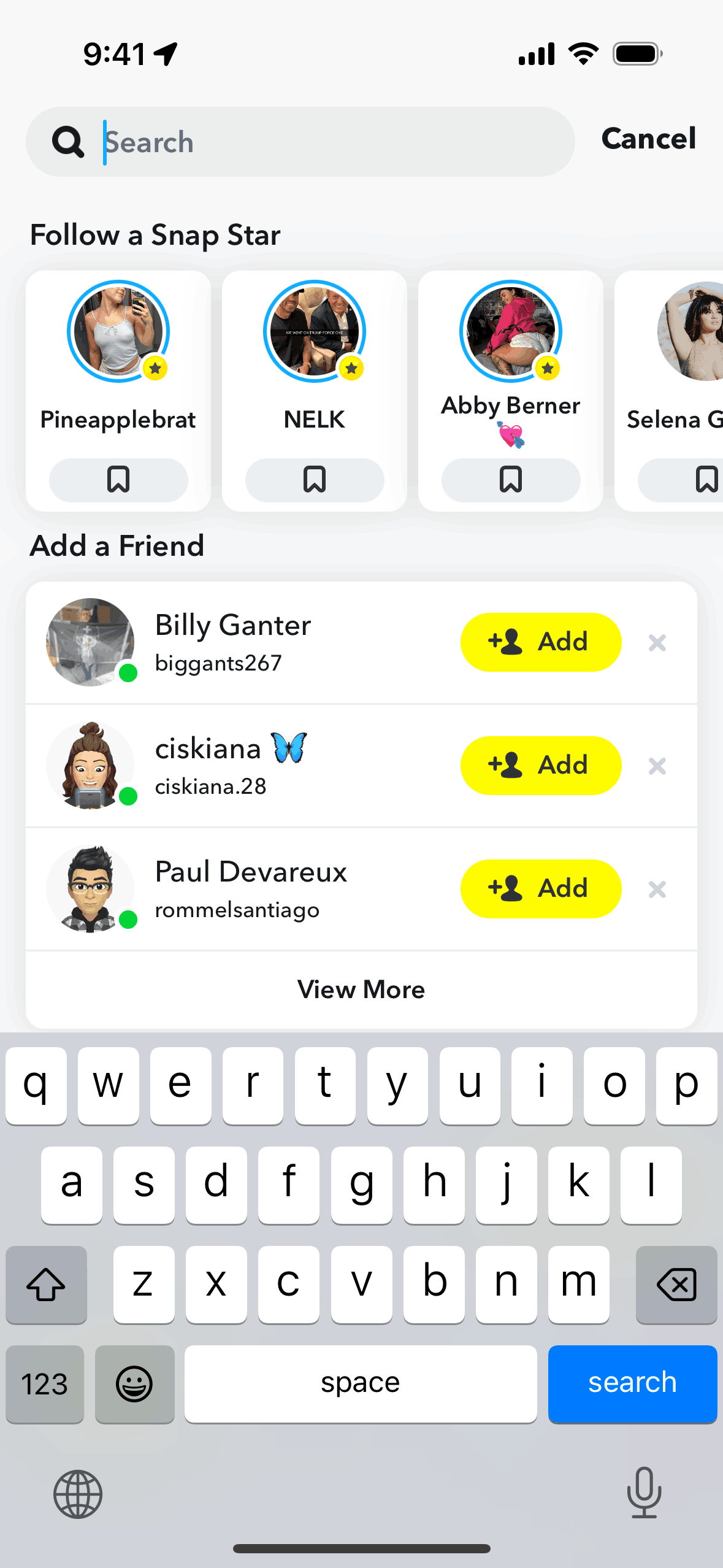Subscribe to NELK with the bookmark button
The height and width of the screenshot is (1568, 723).
pos(315,480)
